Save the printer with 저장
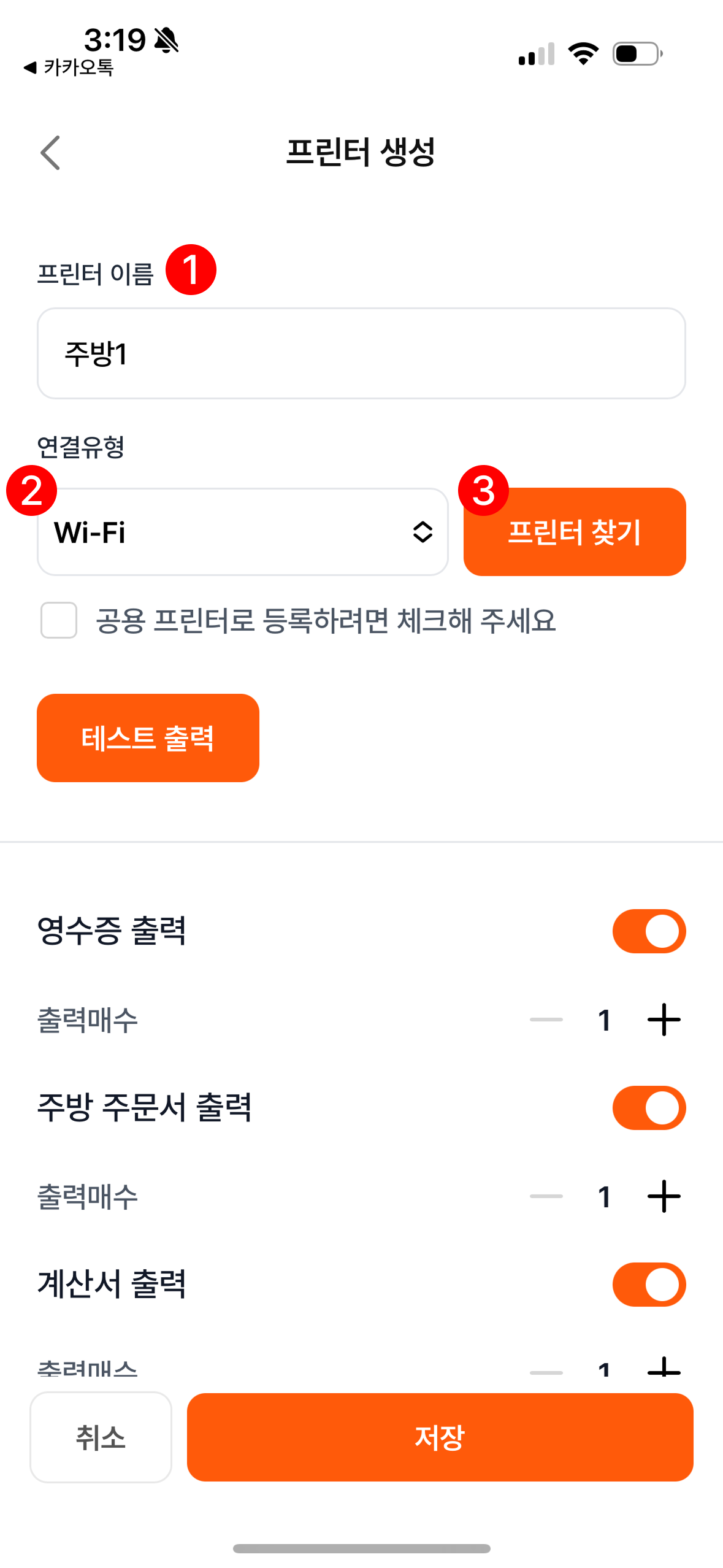 pos(440,1437)
